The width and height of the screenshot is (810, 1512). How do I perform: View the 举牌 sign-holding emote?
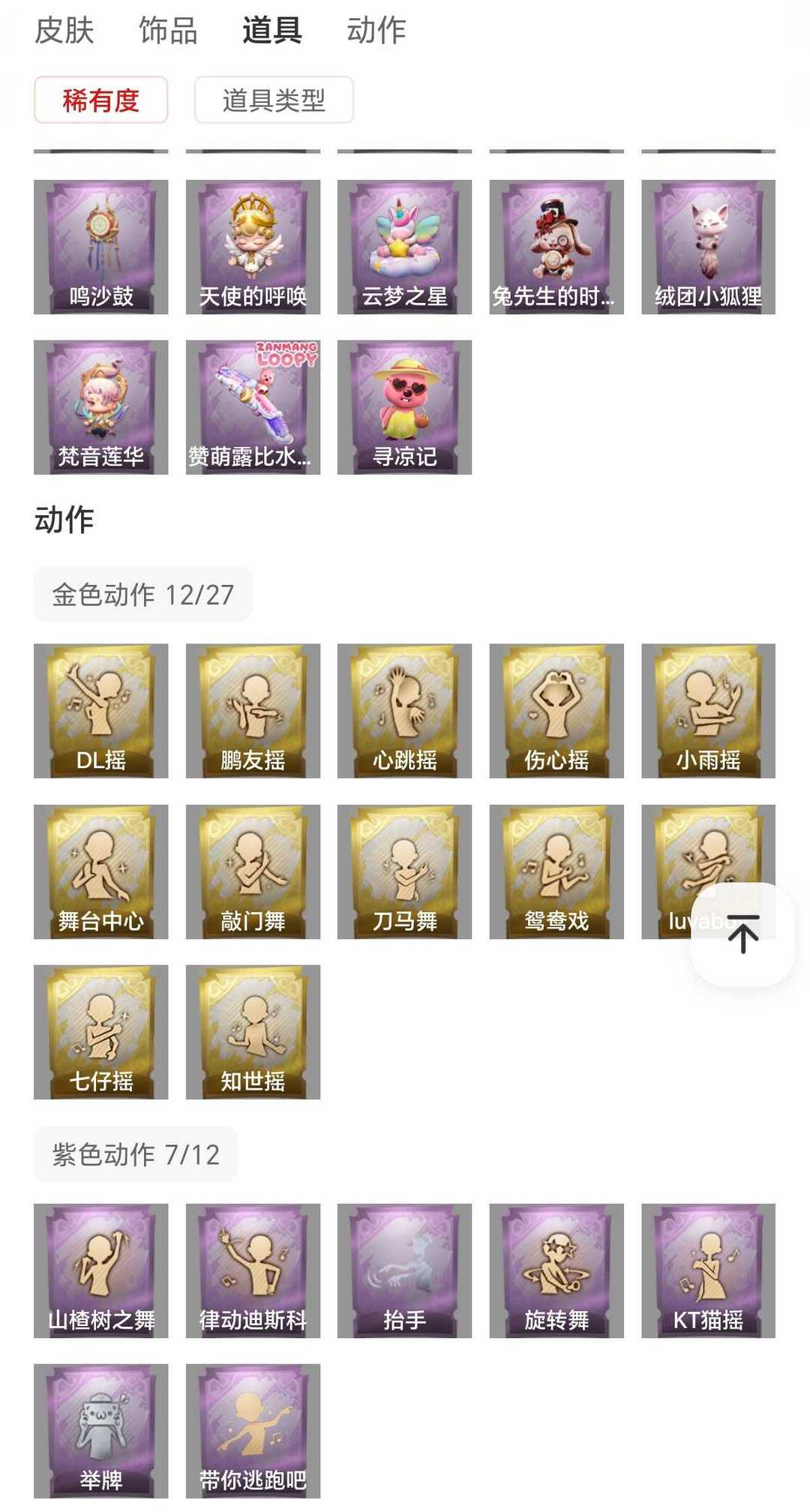click(100, 1429)
